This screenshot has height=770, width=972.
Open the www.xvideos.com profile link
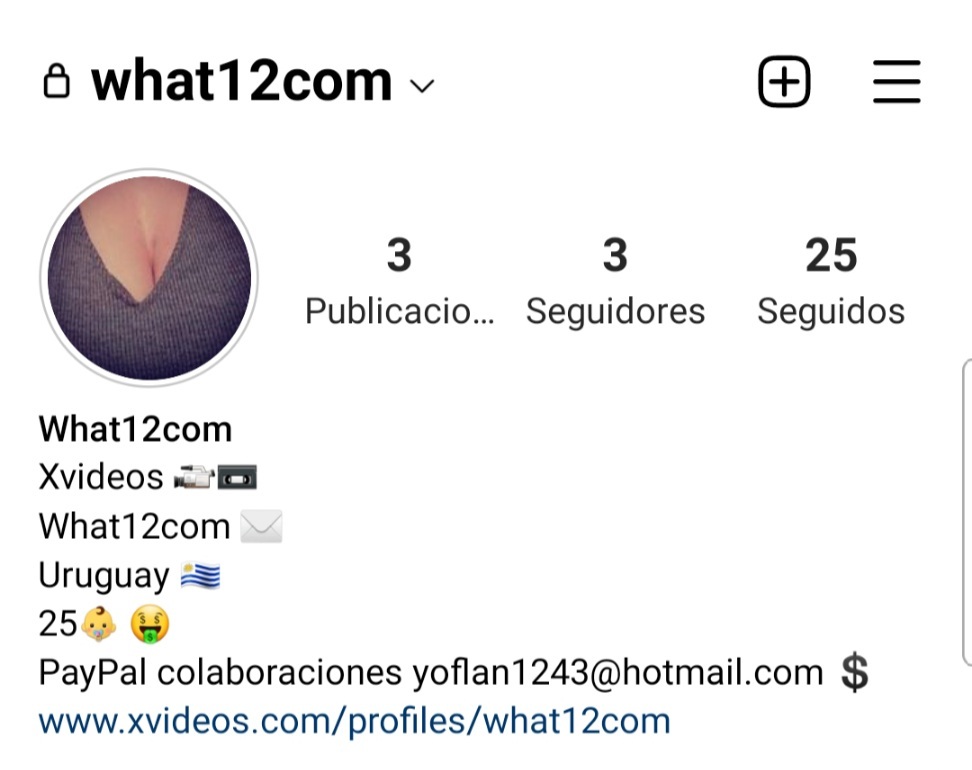point(354,720)
